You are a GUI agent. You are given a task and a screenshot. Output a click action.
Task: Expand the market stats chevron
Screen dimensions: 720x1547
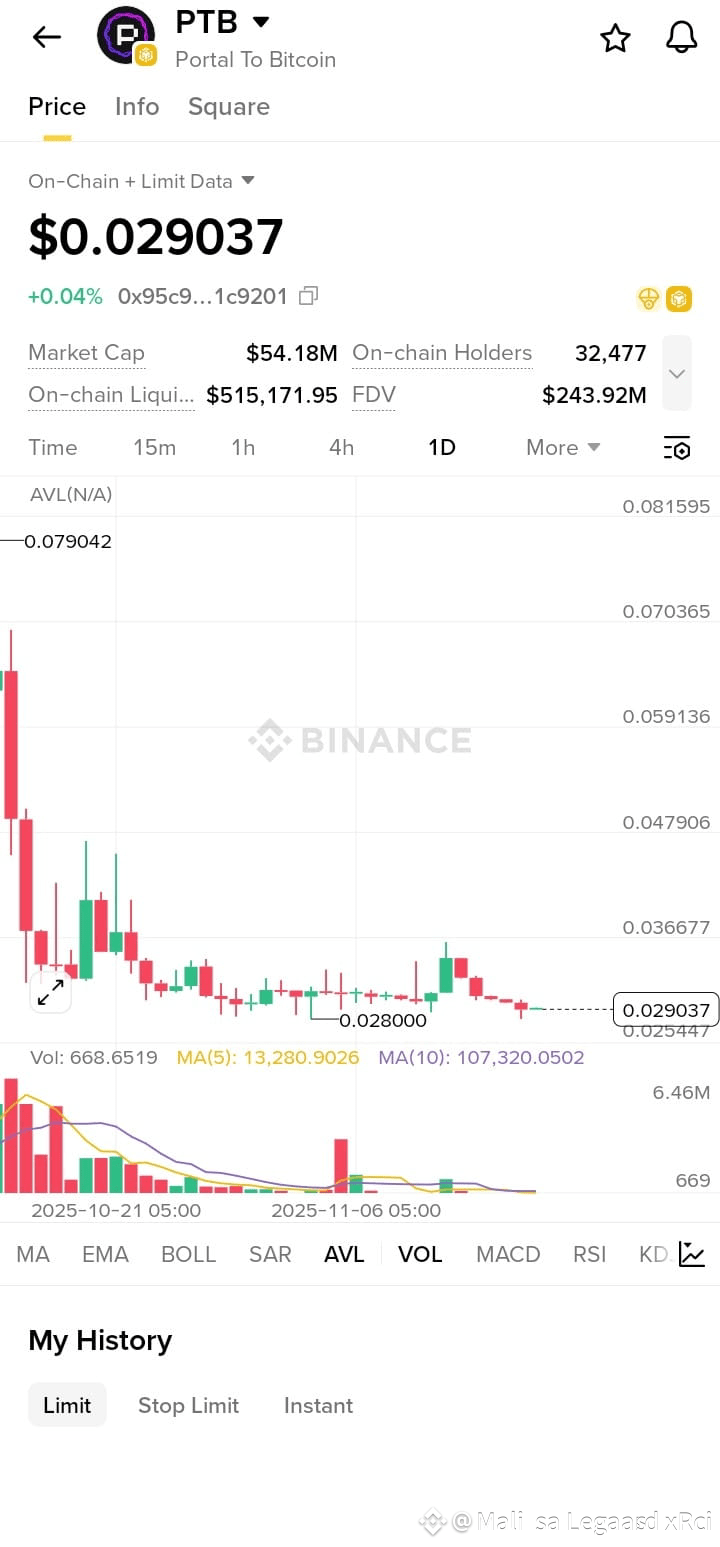tap(677, 373)
